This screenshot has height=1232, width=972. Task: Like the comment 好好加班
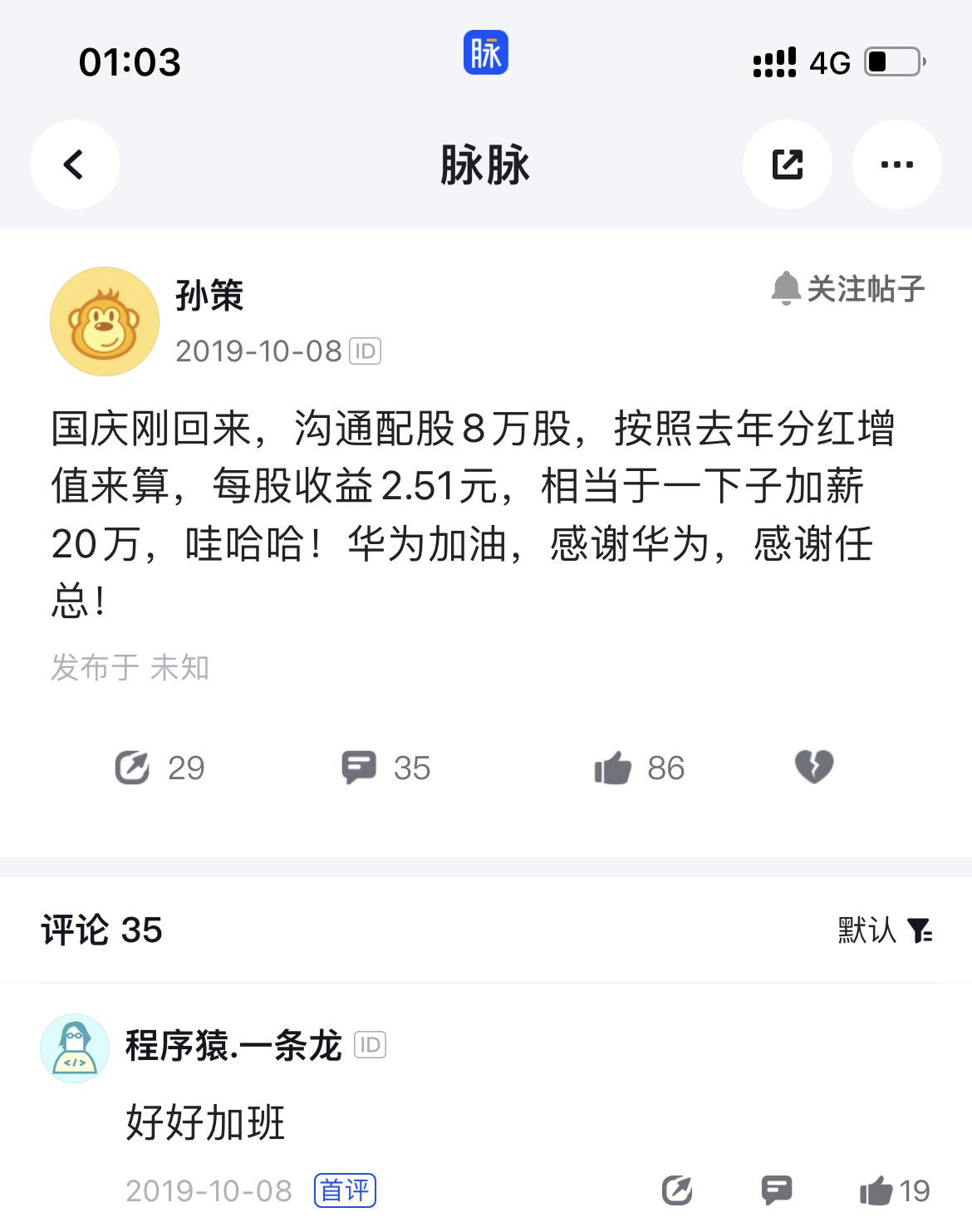(x=876, y=1190)
